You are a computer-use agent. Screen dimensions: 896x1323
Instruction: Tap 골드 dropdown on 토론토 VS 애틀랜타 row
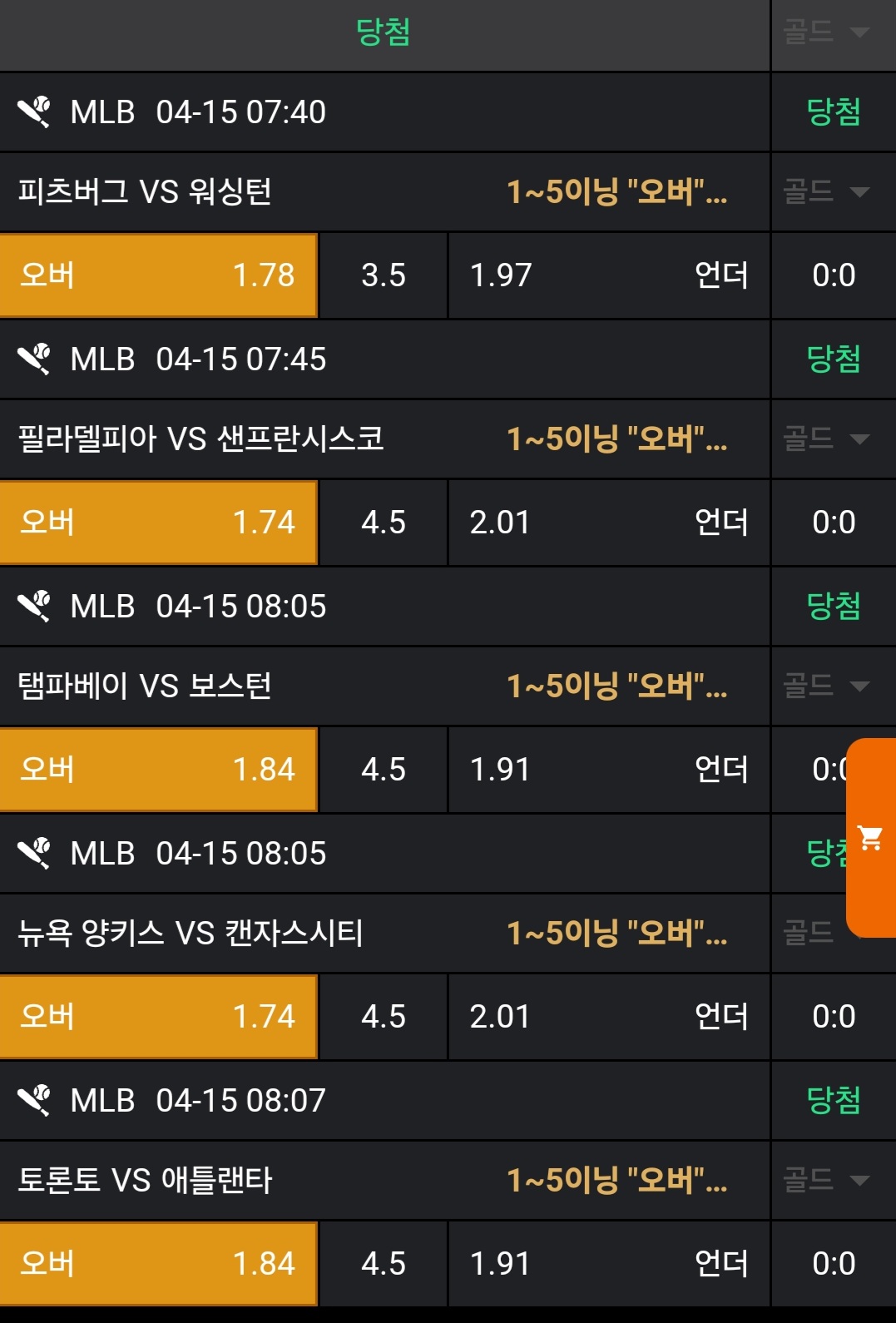coord(827,1180)
